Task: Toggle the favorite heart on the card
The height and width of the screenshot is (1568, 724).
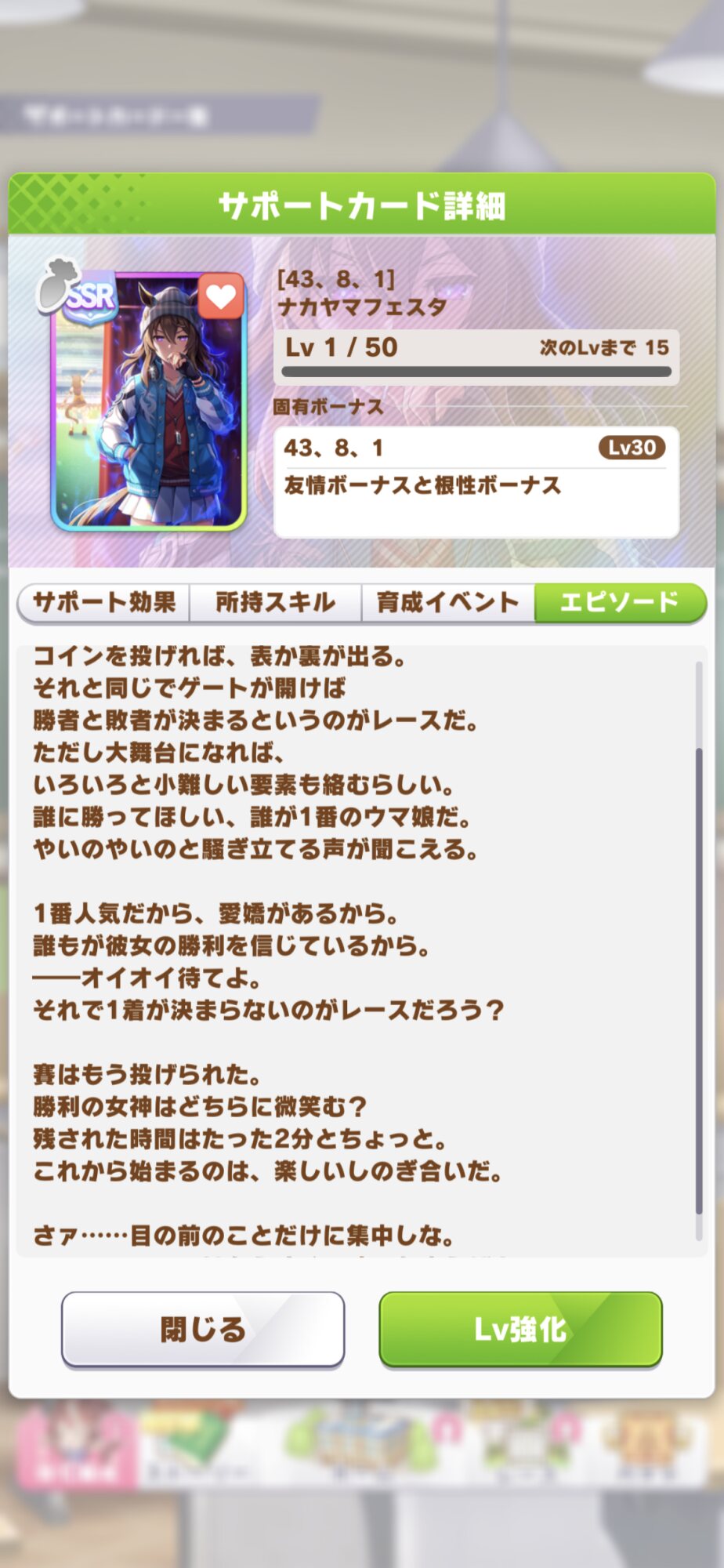Action: click(x=221, y=297)
